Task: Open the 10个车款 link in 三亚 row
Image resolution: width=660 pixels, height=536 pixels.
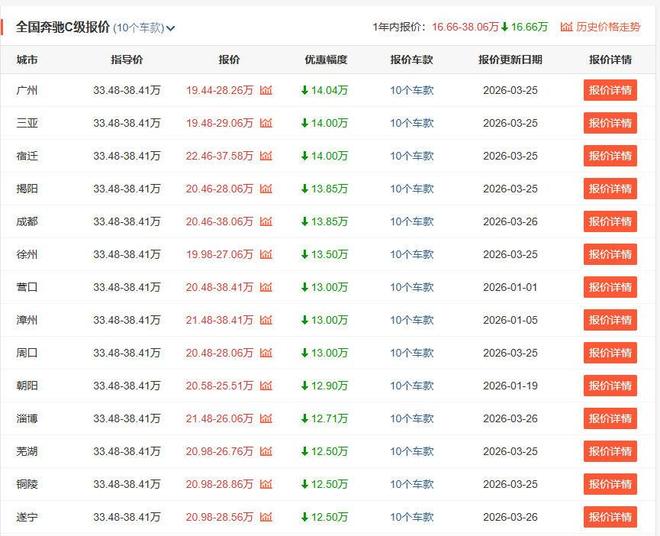Action: point(412,123)
